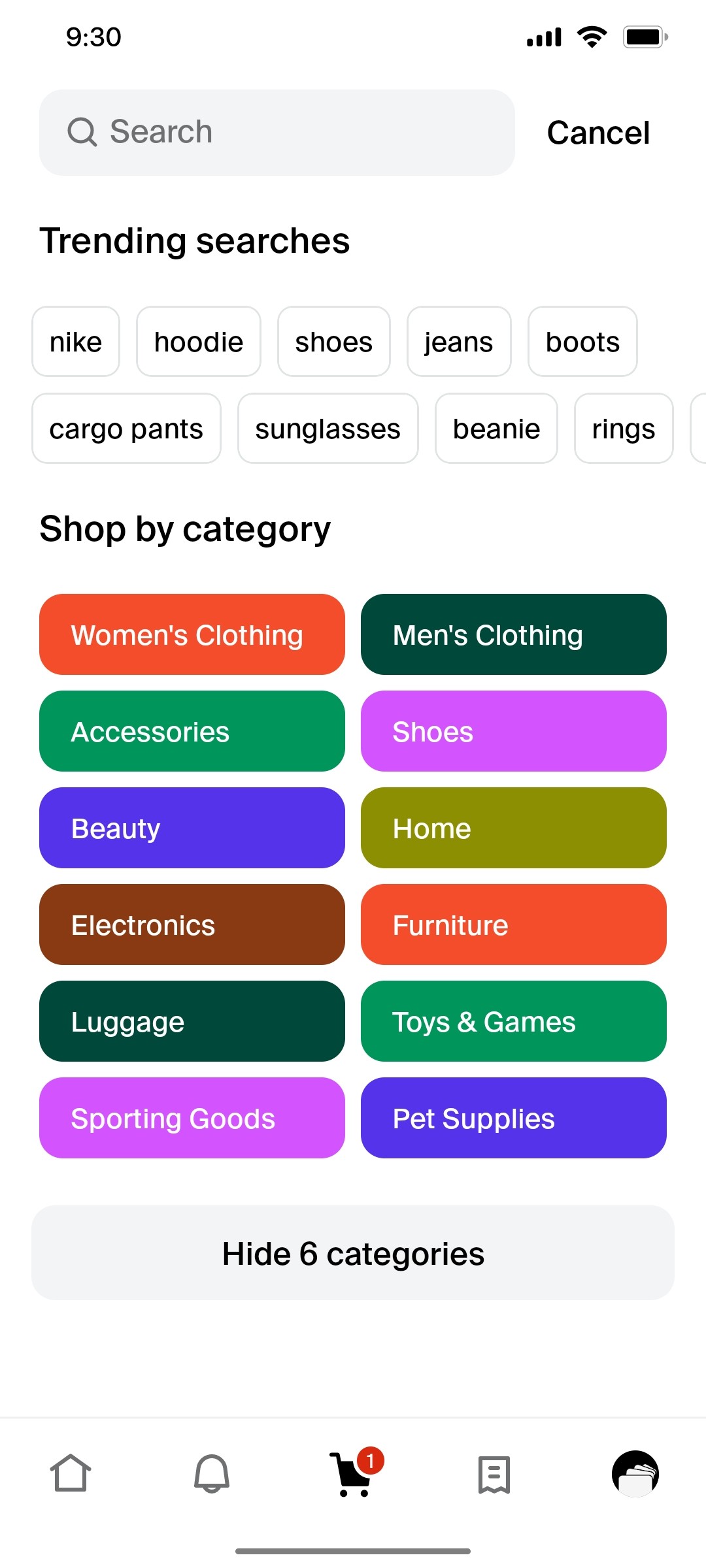Select the Electronics category
706x1568 pixels.
click(x=192, y=924)
